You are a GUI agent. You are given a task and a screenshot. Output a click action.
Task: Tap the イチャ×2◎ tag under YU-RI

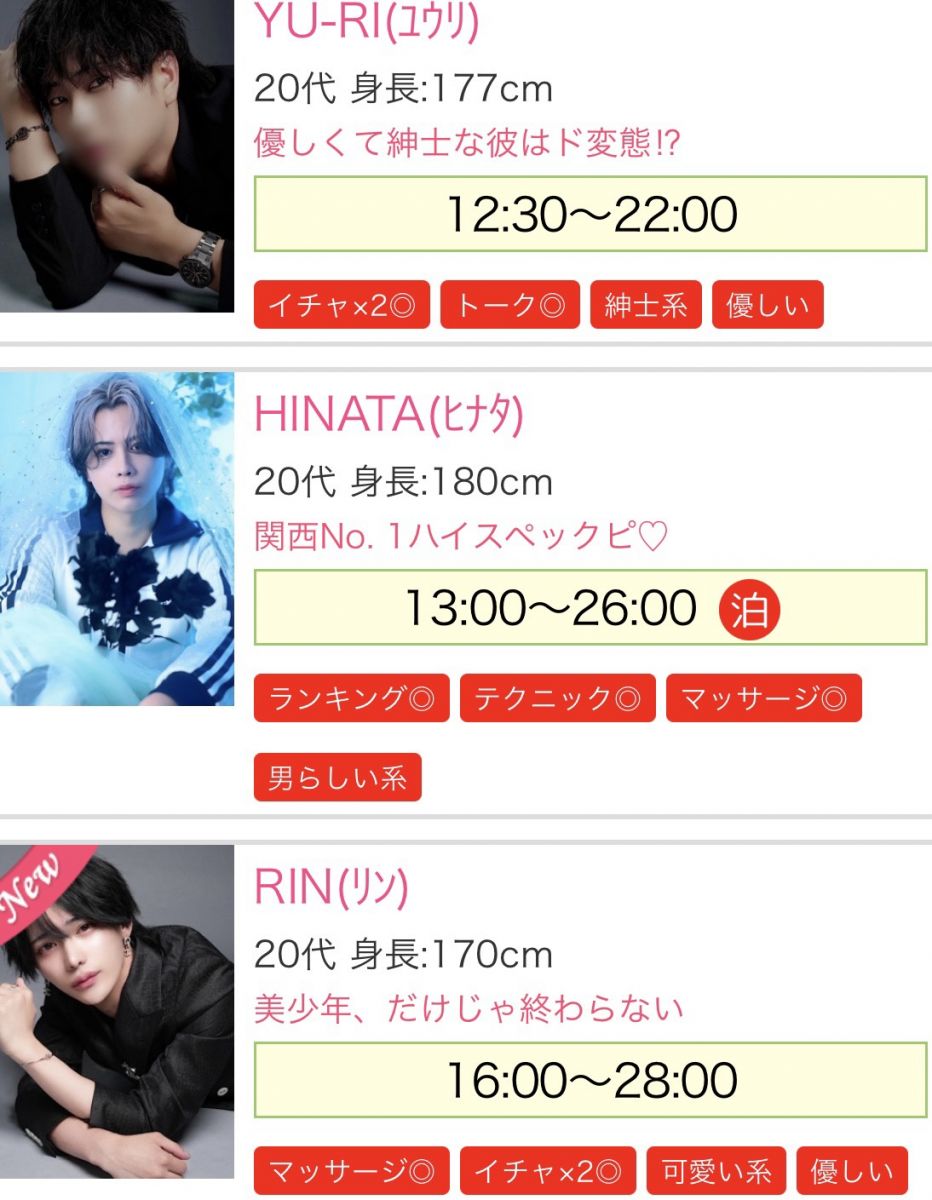pos(341,305)
